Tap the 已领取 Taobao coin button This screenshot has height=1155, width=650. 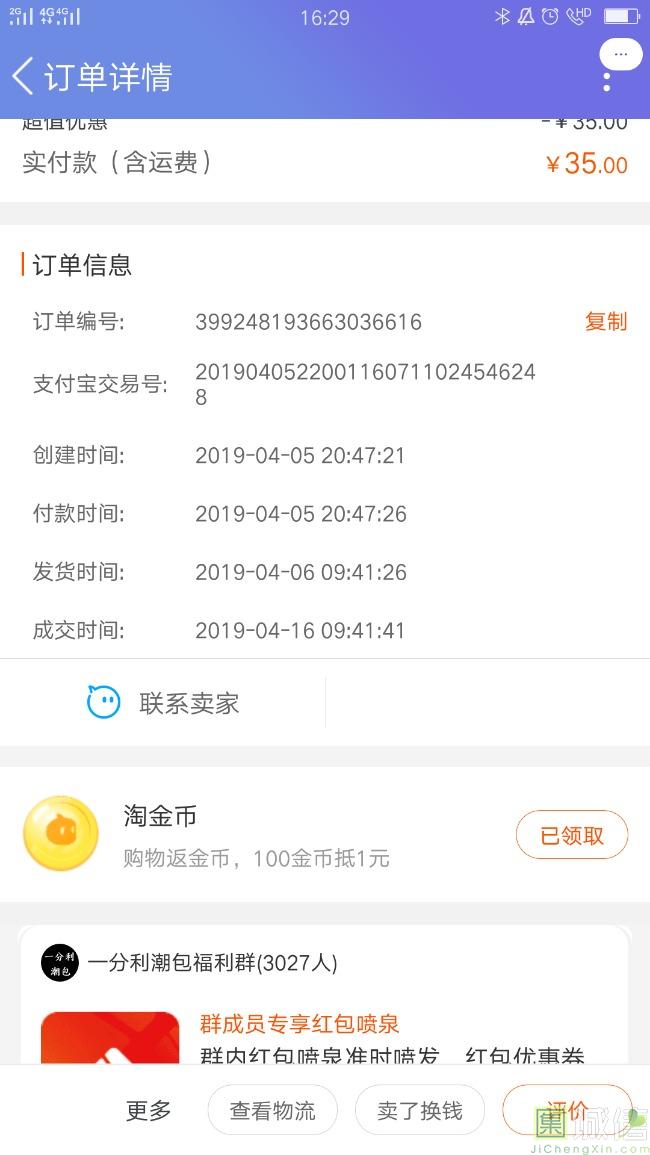coord(571,835)
